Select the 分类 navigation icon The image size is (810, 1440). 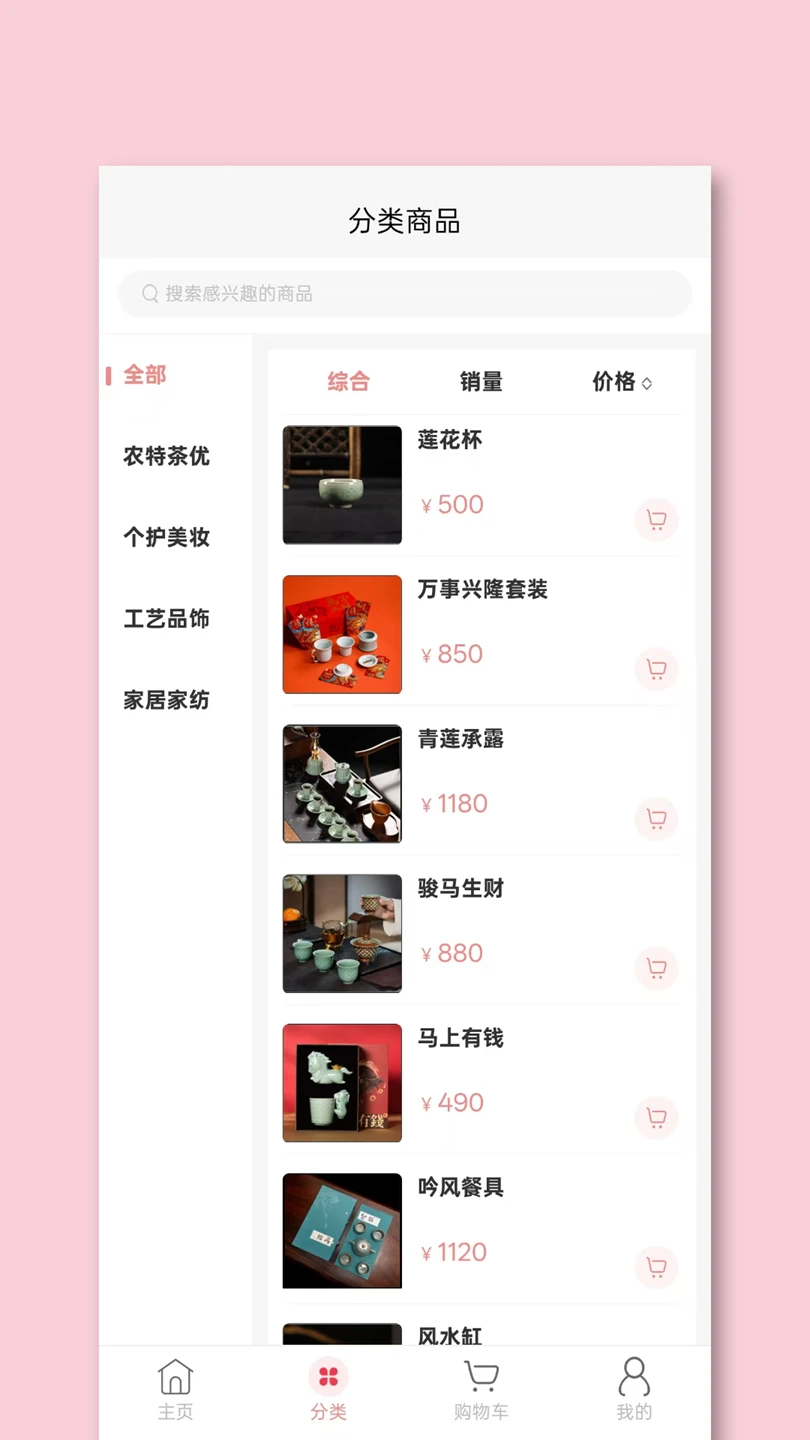coord(328,1378)
